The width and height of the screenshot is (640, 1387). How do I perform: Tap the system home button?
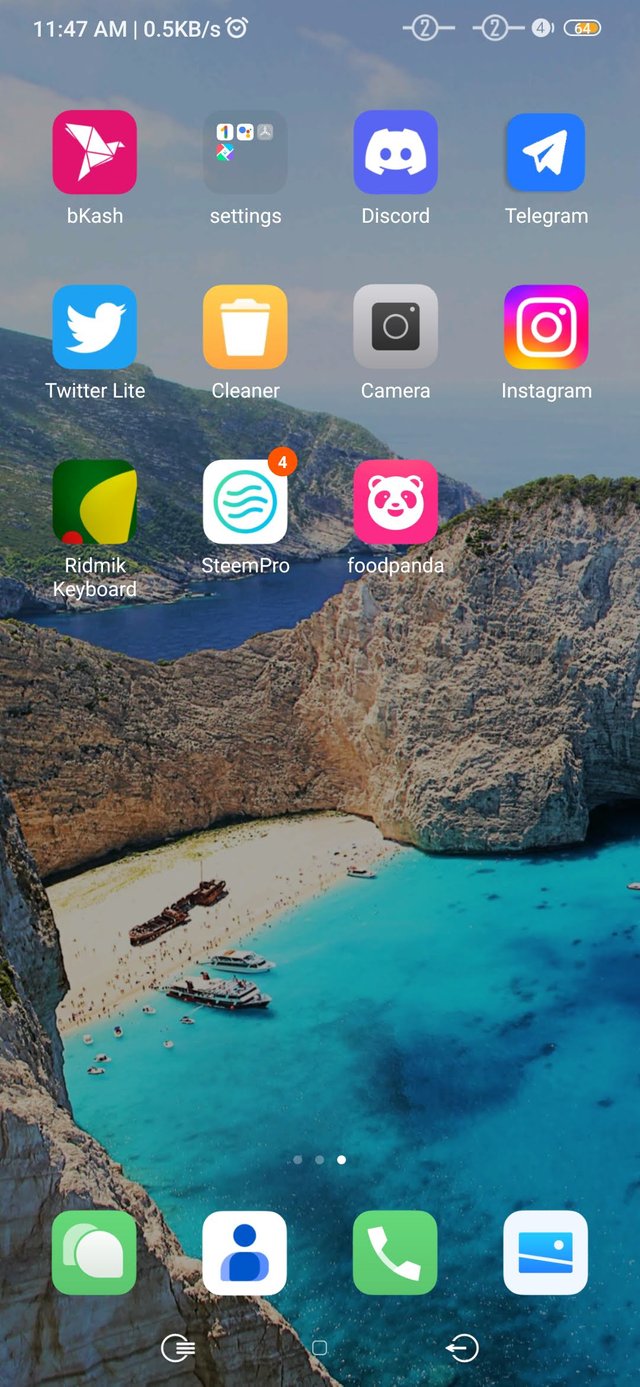320,1348
